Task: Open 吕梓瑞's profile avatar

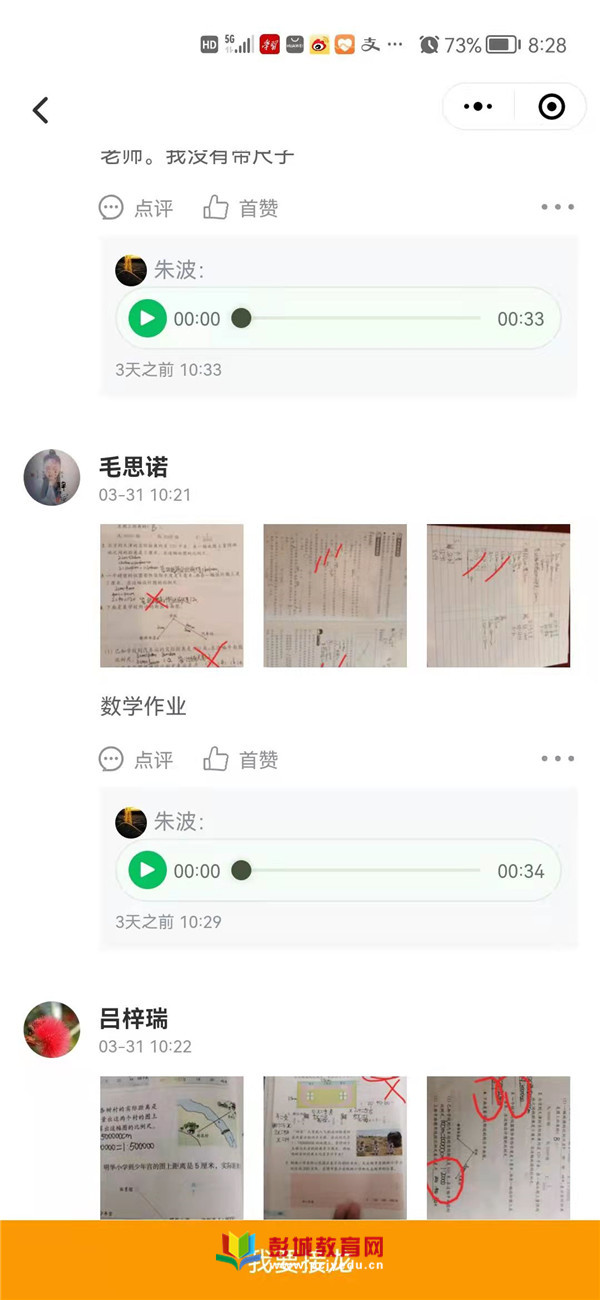Action: 52,1029
